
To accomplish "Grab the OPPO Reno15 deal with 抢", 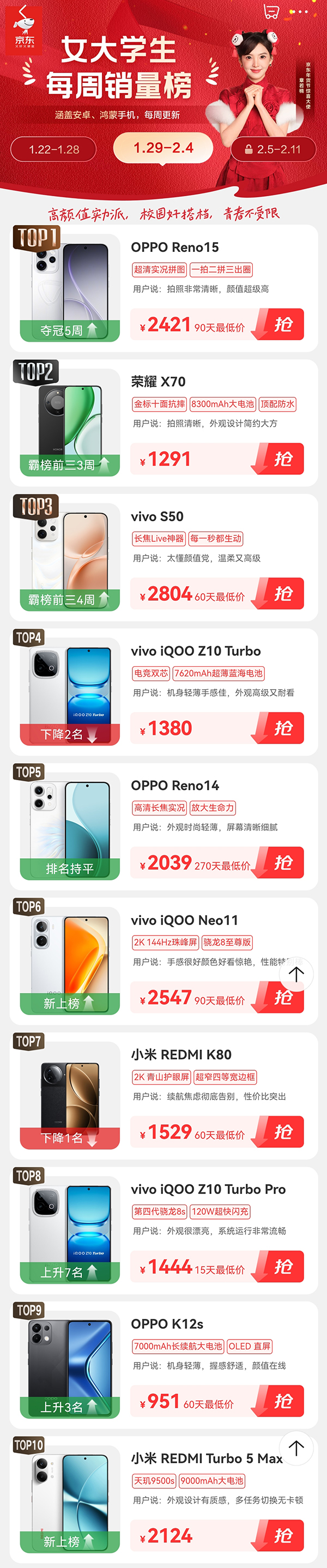I will click(x=280, y=324).
